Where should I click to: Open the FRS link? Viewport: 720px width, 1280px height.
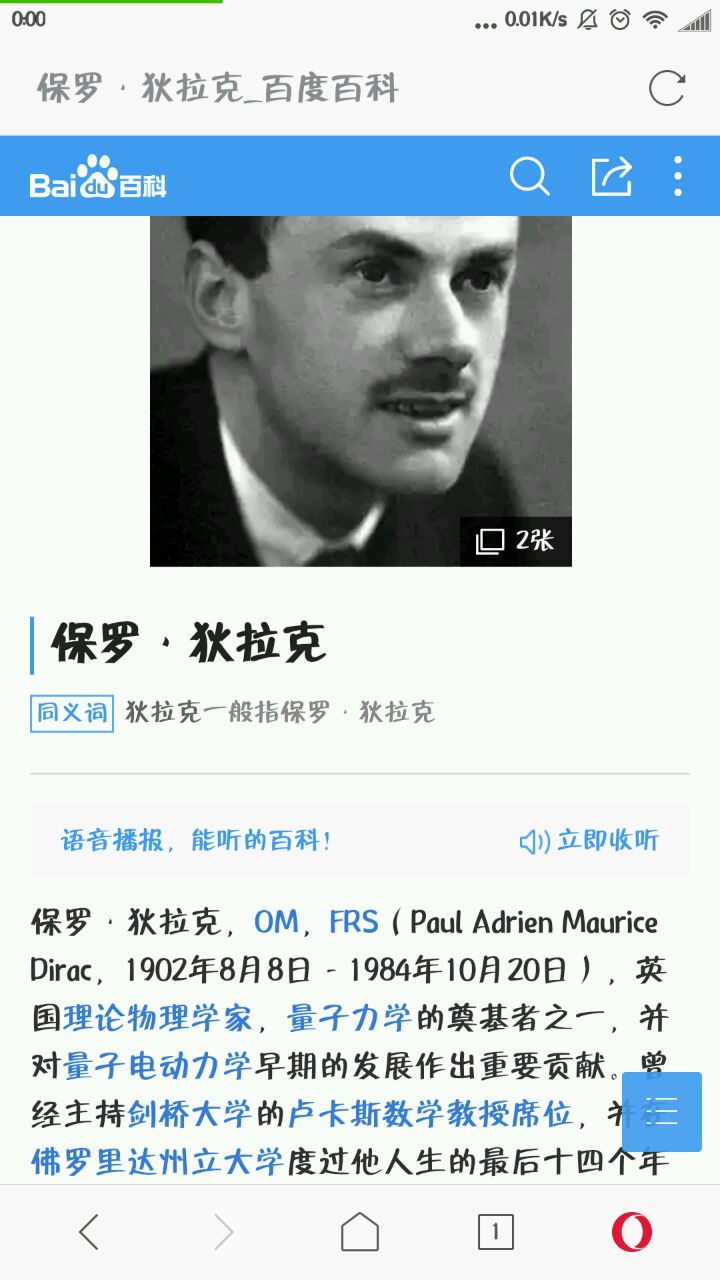pos(354,922)
